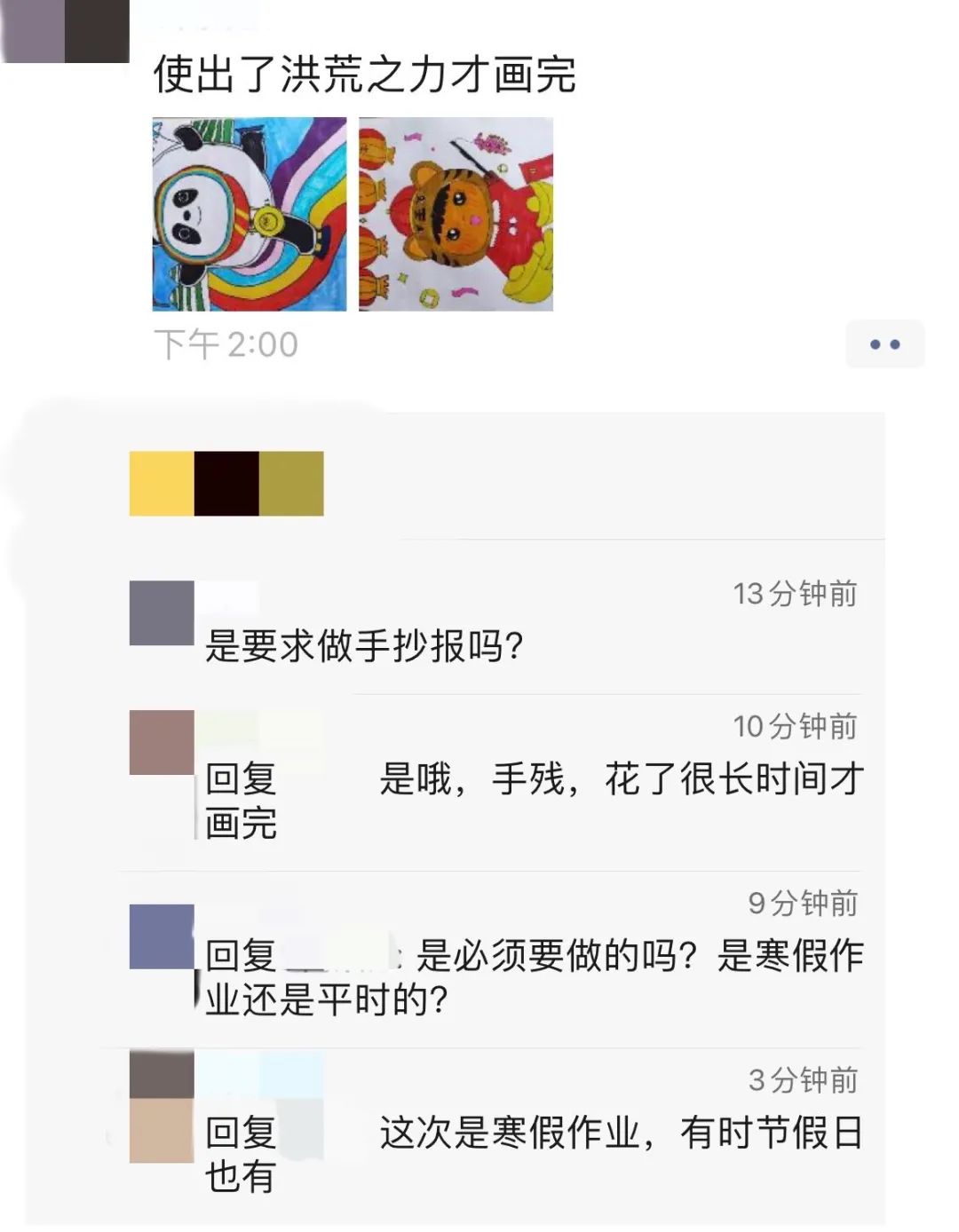The image size is (959, 1232).
Task: Open the two-dot like and comment menu
Action: 884,344
